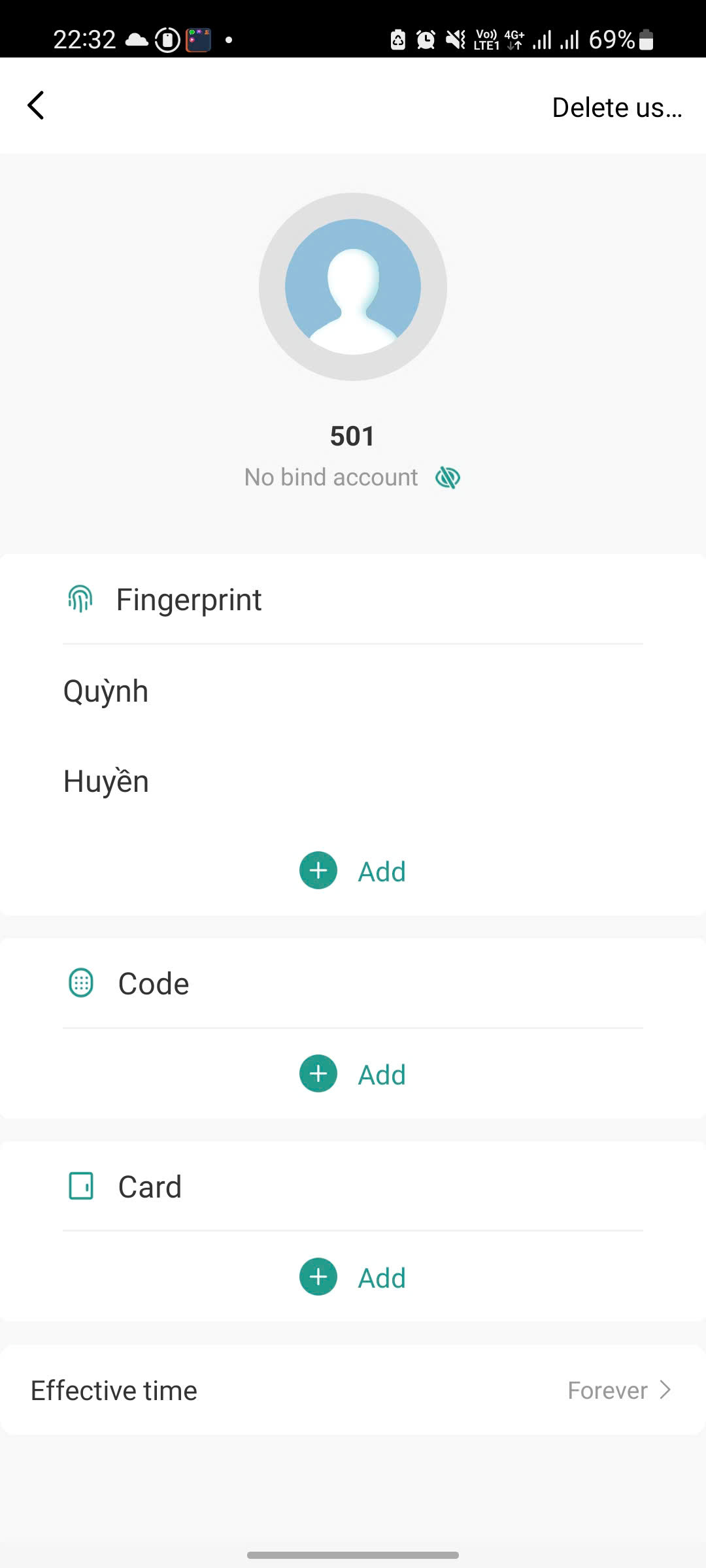
Task: Add a new card
Action: tap(353, 1277)
